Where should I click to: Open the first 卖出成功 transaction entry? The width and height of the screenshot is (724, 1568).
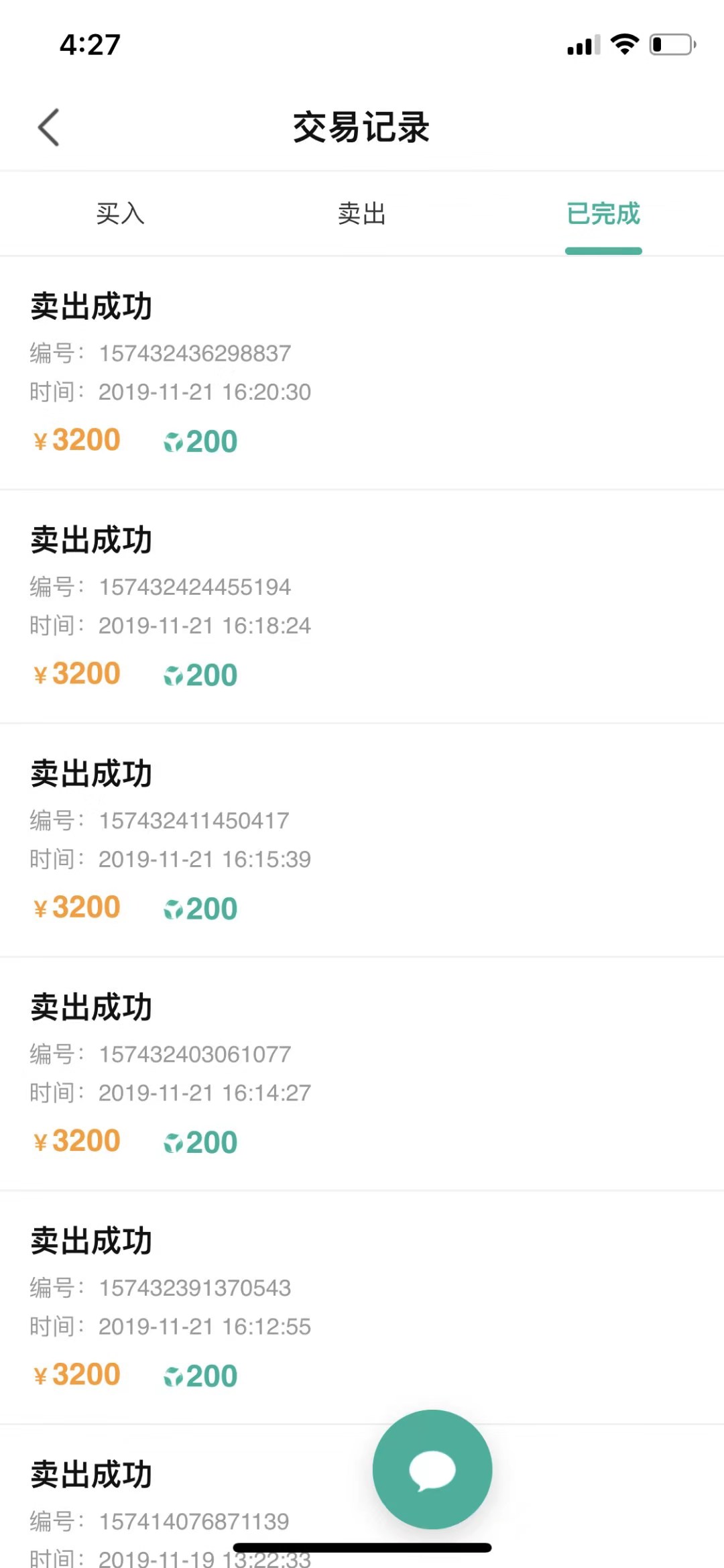92,305
